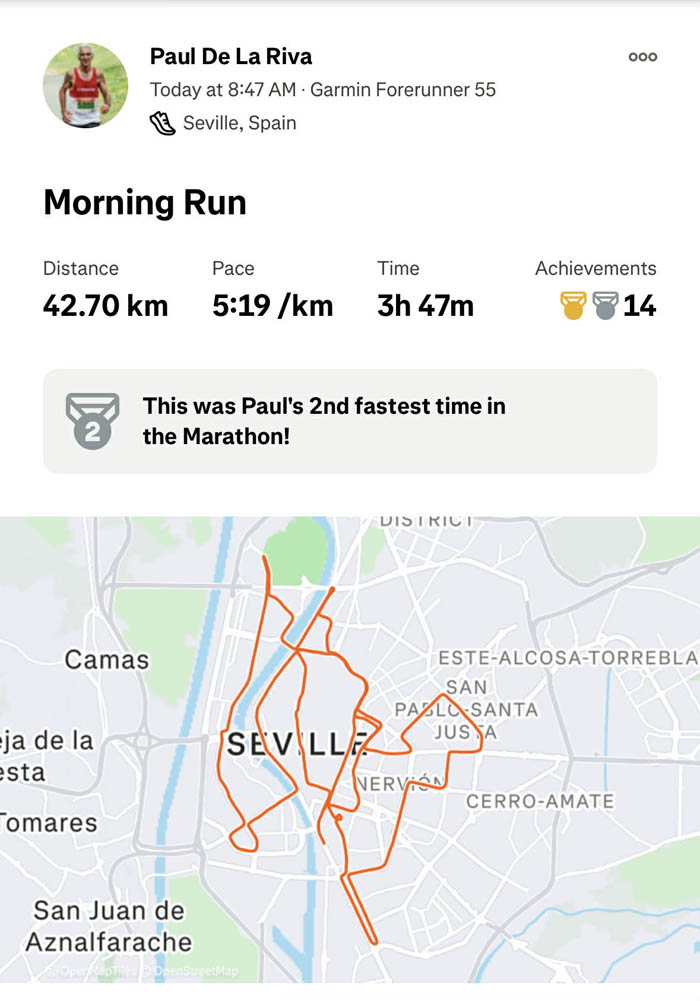Open Paul De La Riva's profile picture
This screenshot has height=1001, width=700.
[x=85, y=85]
